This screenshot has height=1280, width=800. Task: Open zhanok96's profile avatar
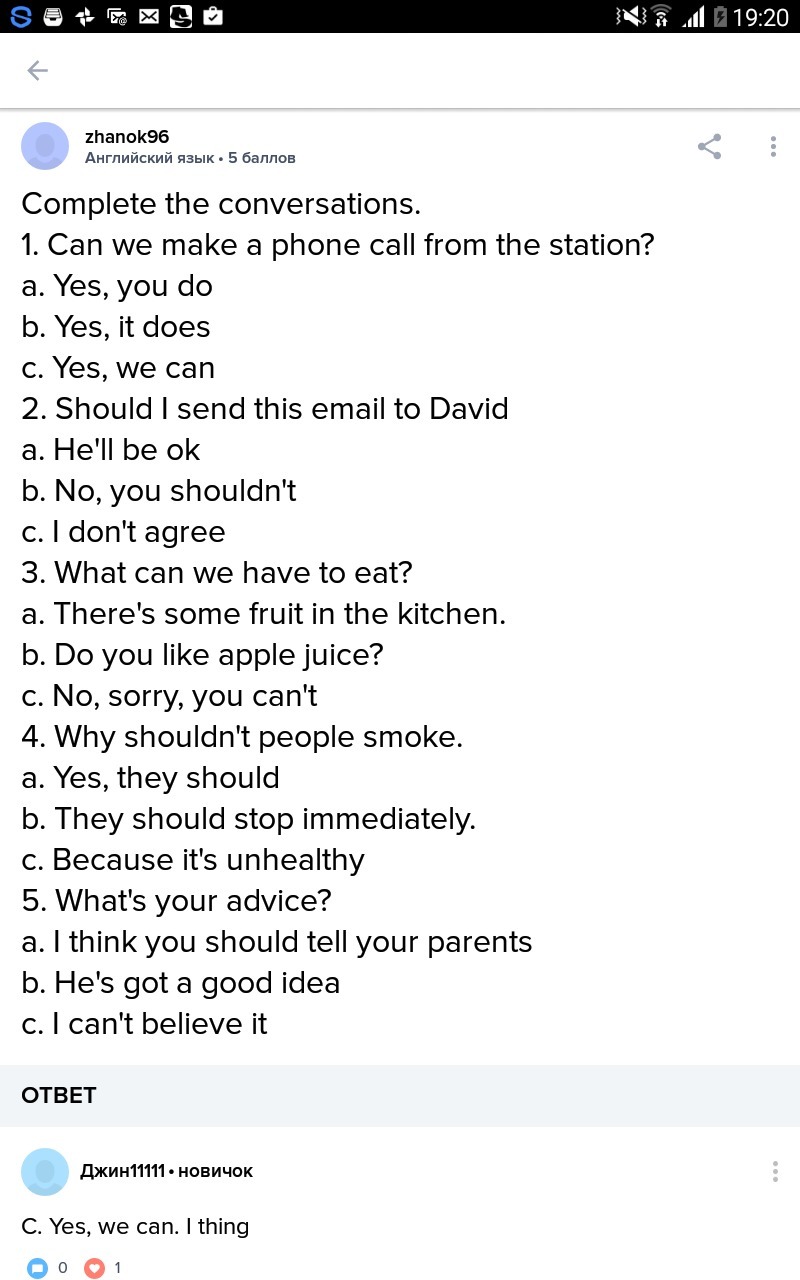(45, 147)
